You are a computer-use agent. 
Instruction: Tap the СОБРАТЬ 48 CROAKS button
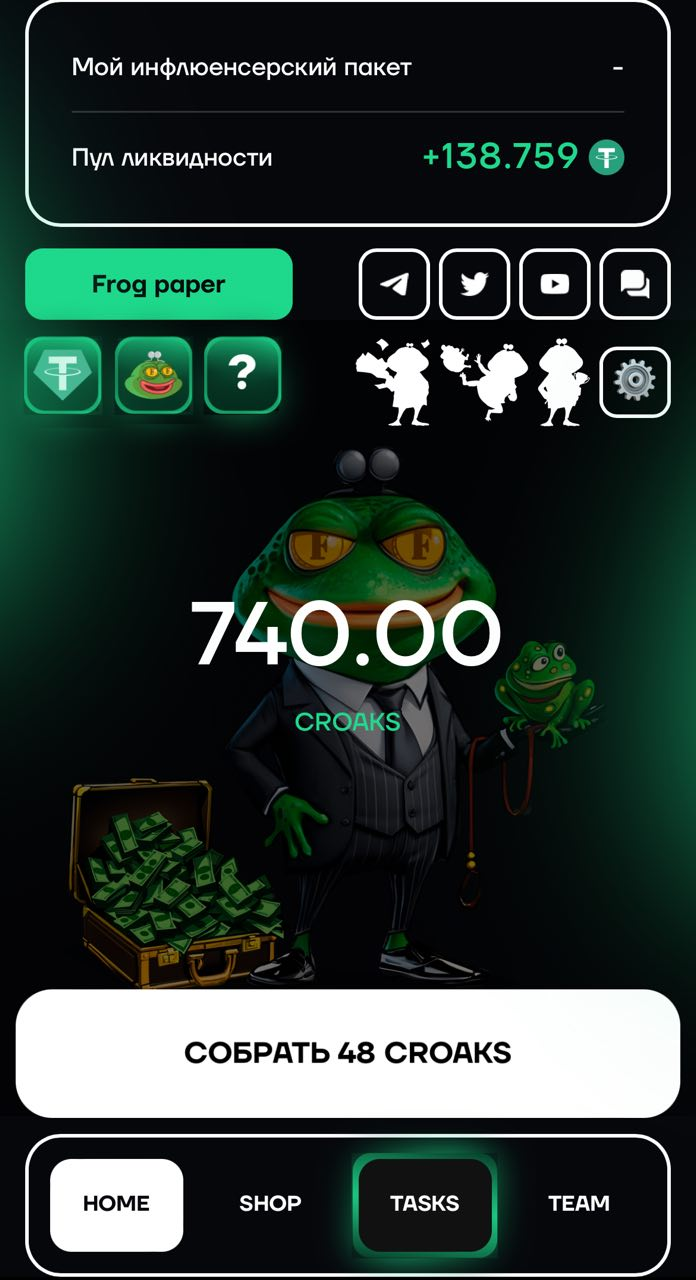(x=347, y=1053)
